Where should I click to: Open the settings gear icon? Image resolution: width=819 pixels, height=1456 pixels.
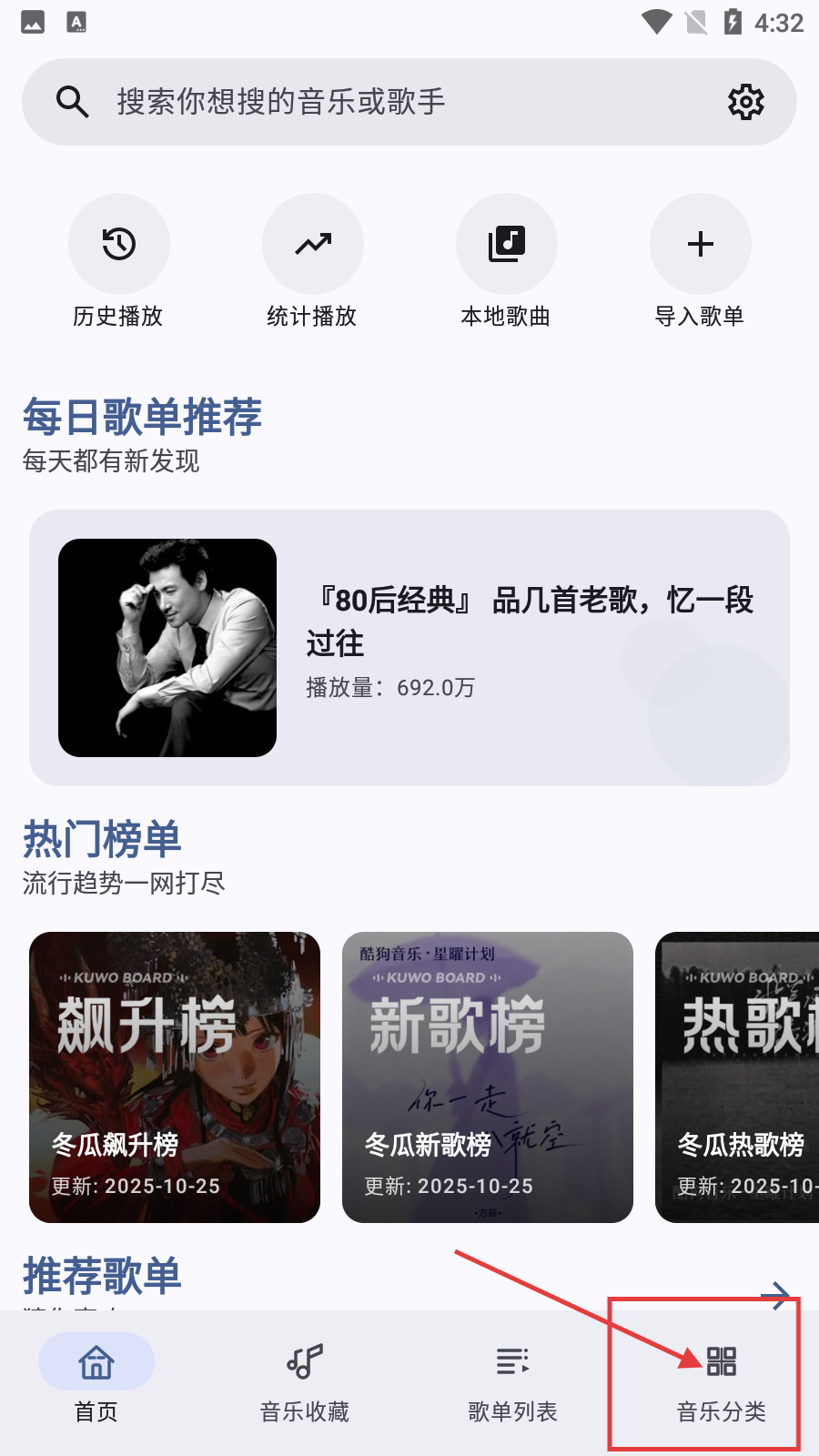[x=745, y=102]
